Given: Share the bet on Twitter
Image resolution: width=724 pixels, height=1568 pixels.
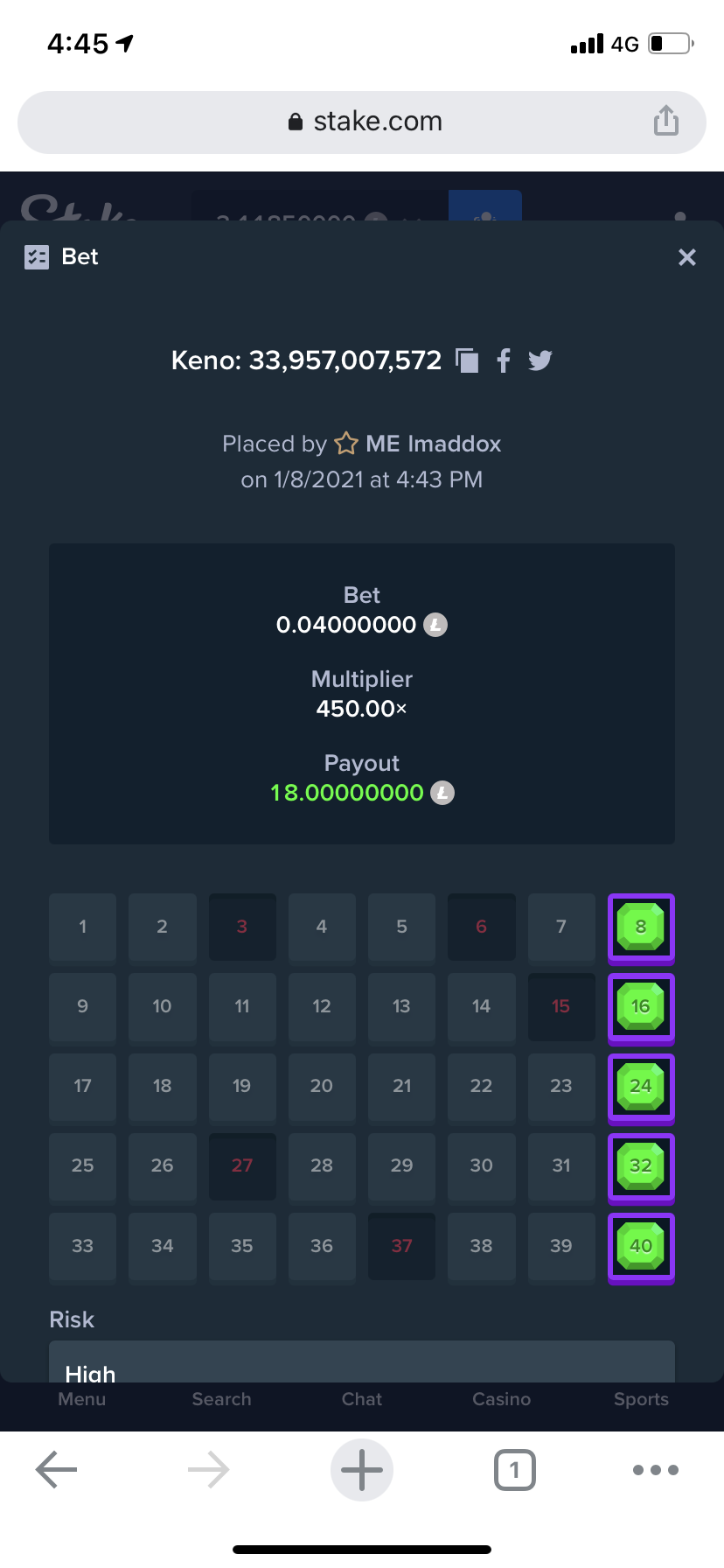Looking at the screenshot, I should click(x=540, y=360).
